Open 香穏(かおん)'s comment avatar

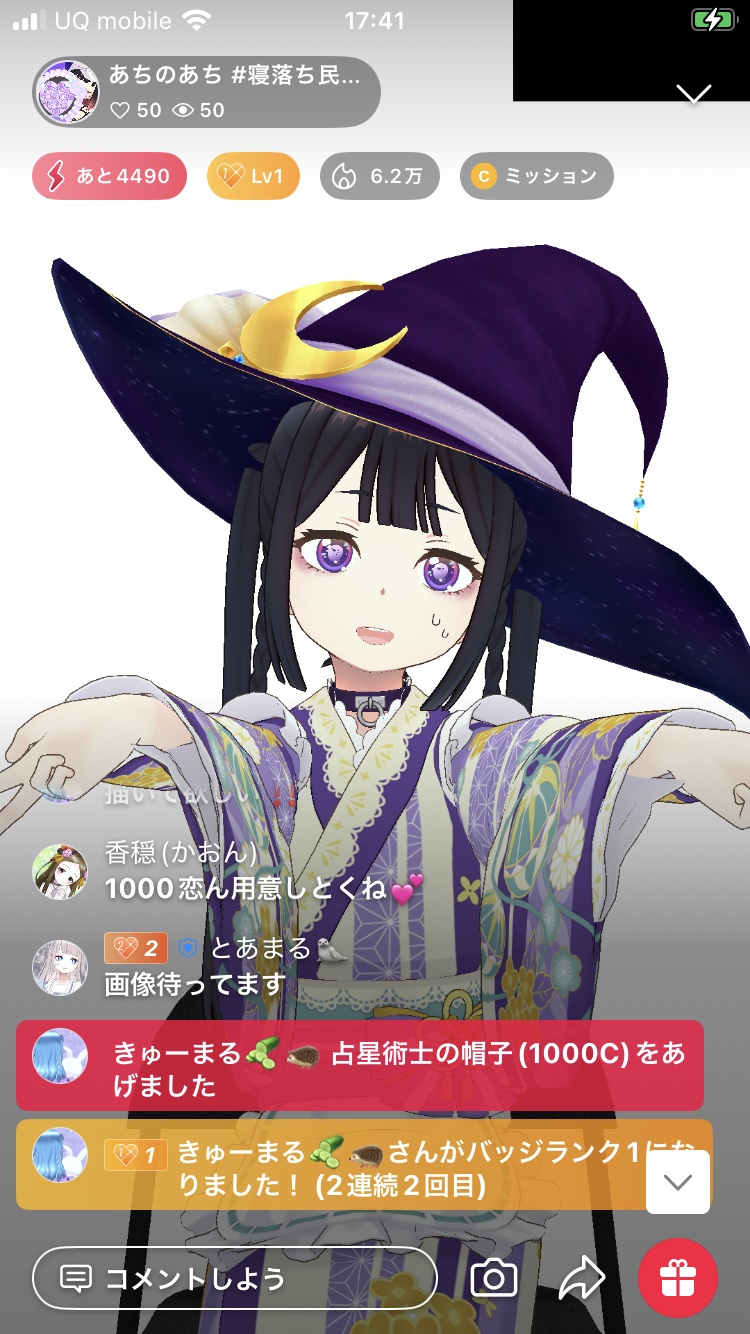(60, 872)
